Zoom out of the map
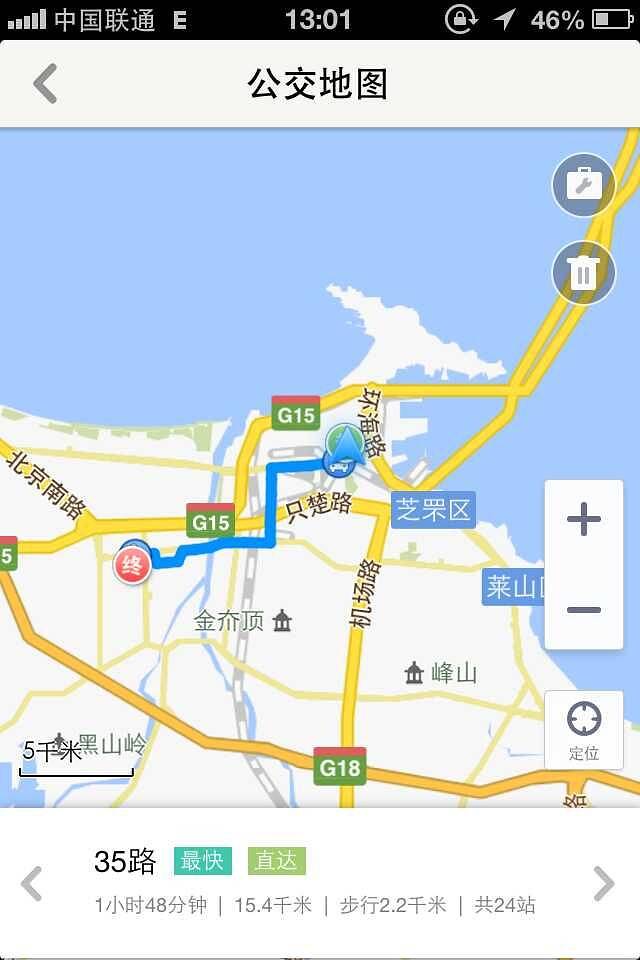The image size is (640, 960). (x=584, y=609)
